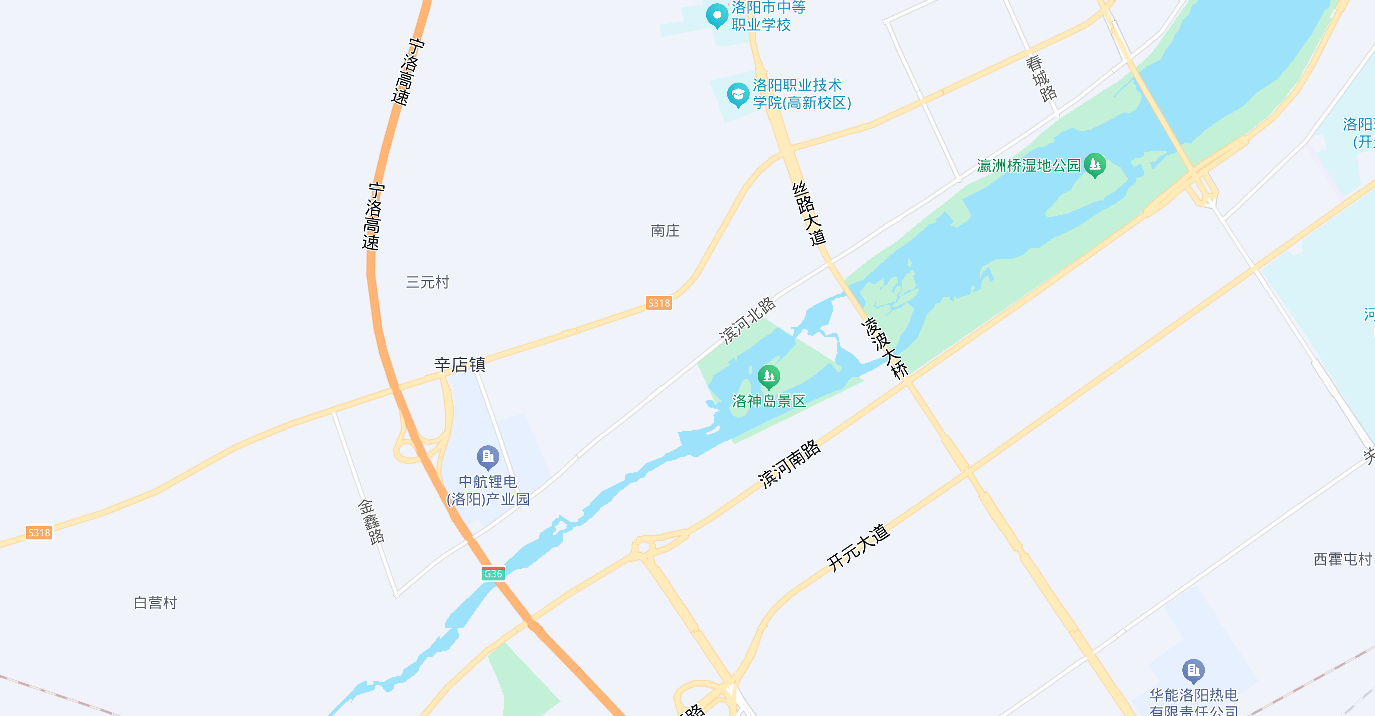Open the 瀛洲桥湿地公园 wetland park marker
This screenshot has height=716, width=1375.
pos(1095,165)
